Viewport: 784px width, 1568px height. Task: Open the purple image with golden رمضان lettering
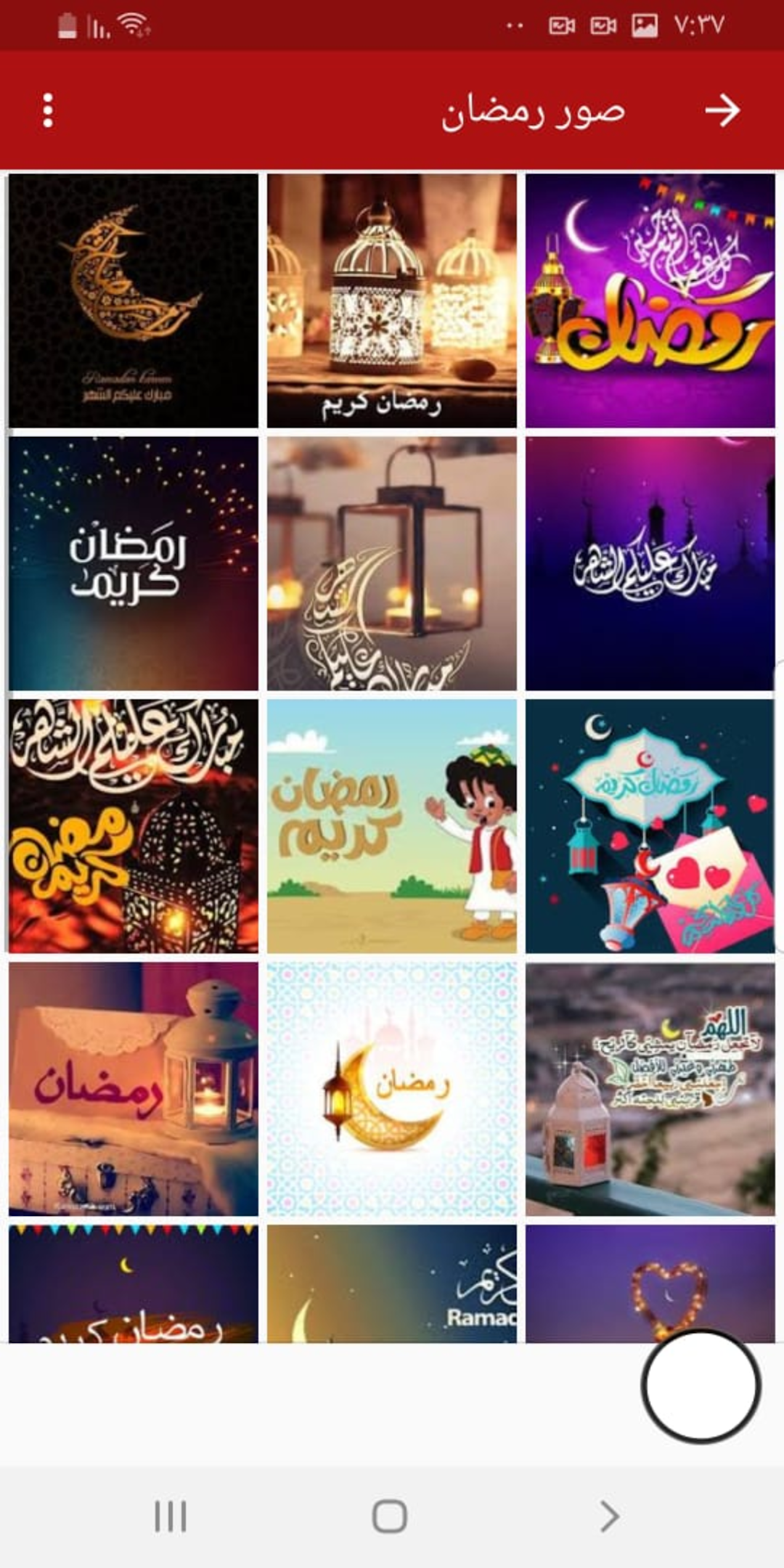(x=650, y=301)
